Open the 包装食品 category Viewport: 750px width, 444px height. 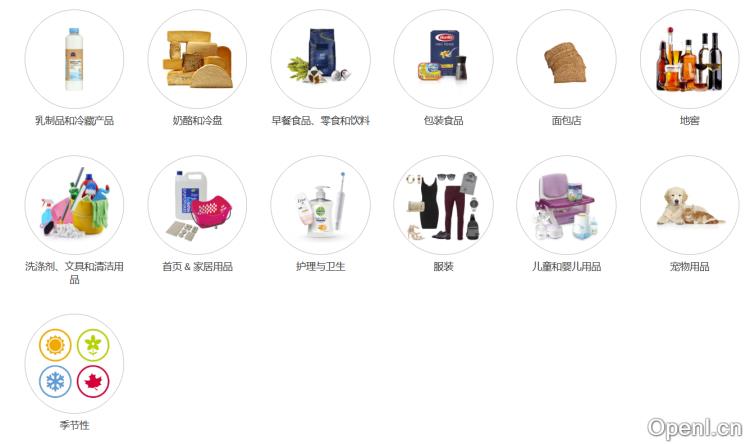pos(443,60)
